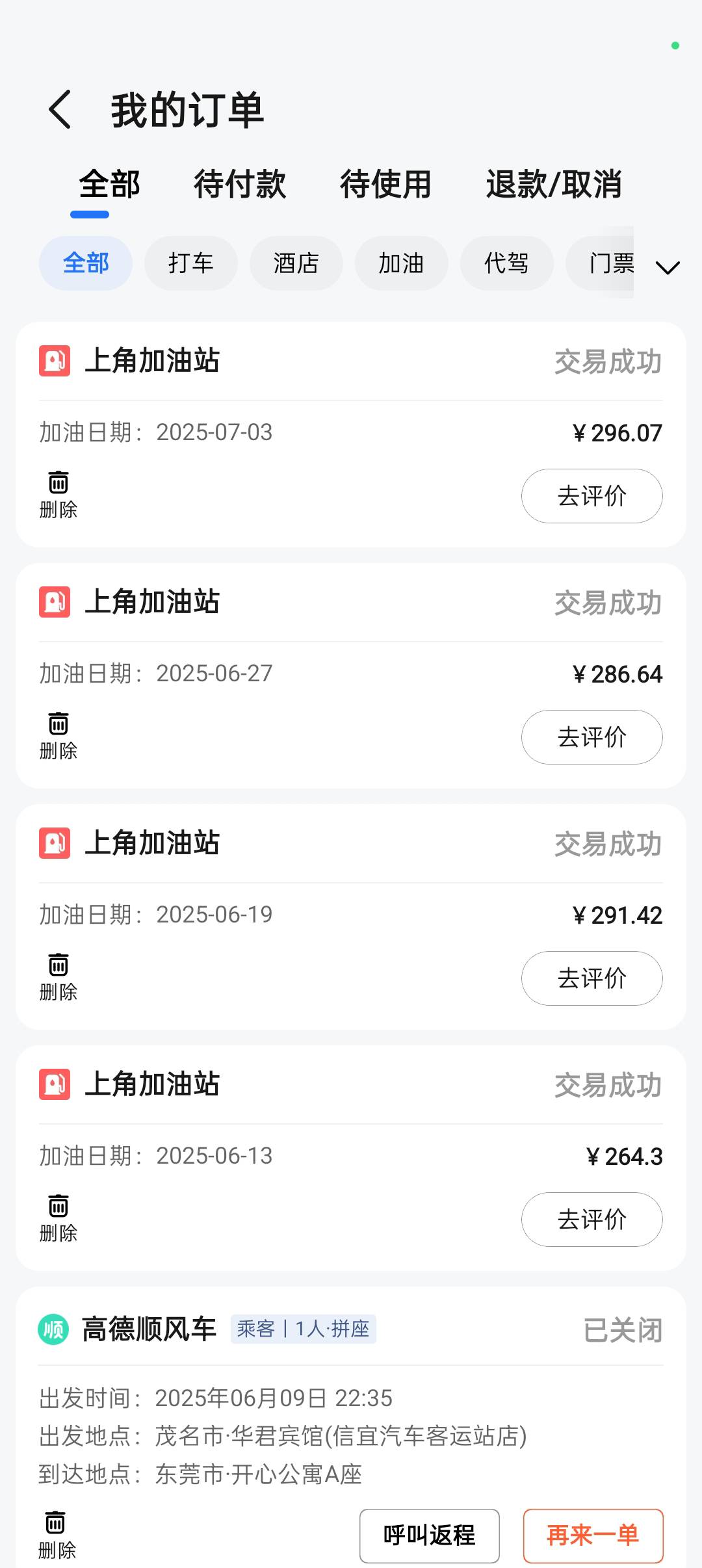Tap 呼叫返程 on the 高德顺风车 order

[429, 1535]
